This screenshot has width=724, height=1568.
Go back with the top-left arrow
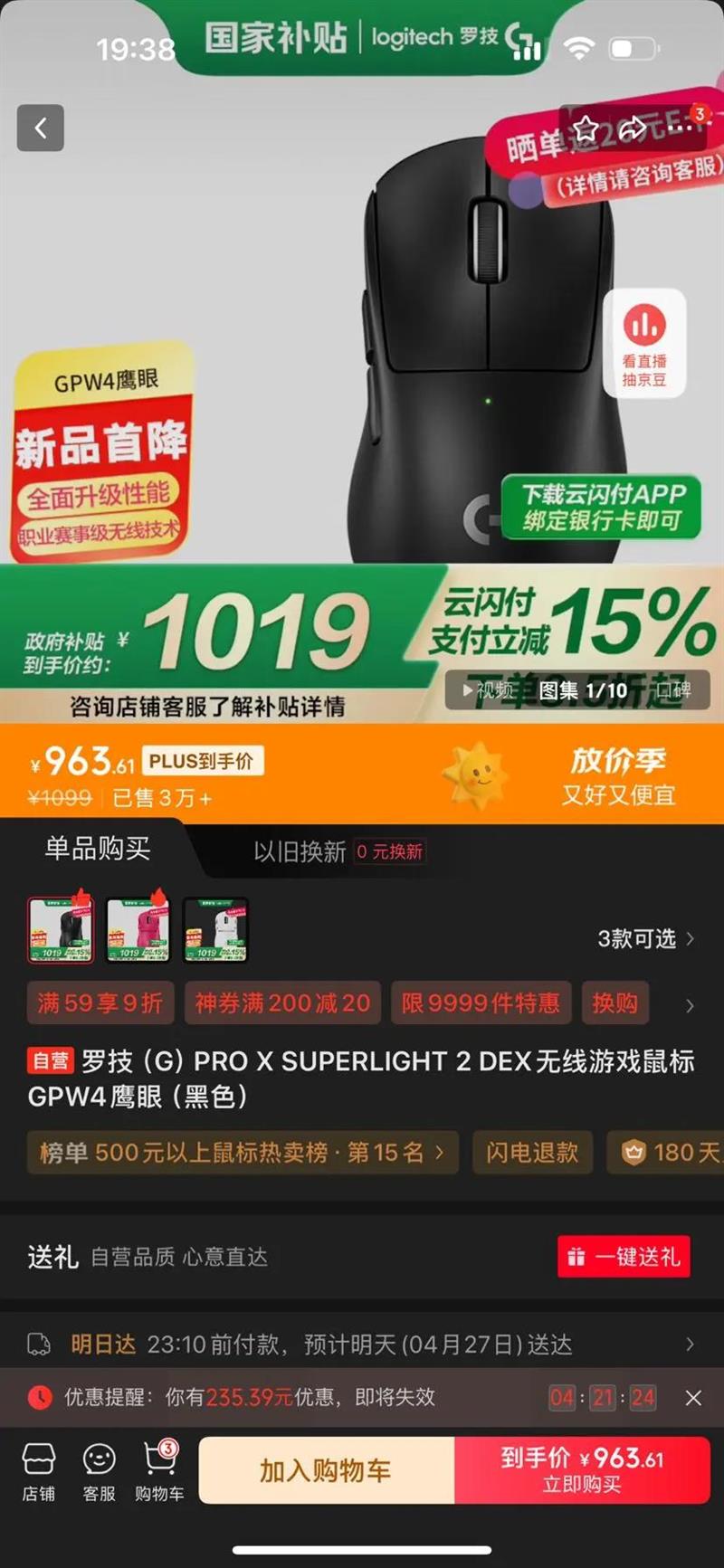coord(41,128)
